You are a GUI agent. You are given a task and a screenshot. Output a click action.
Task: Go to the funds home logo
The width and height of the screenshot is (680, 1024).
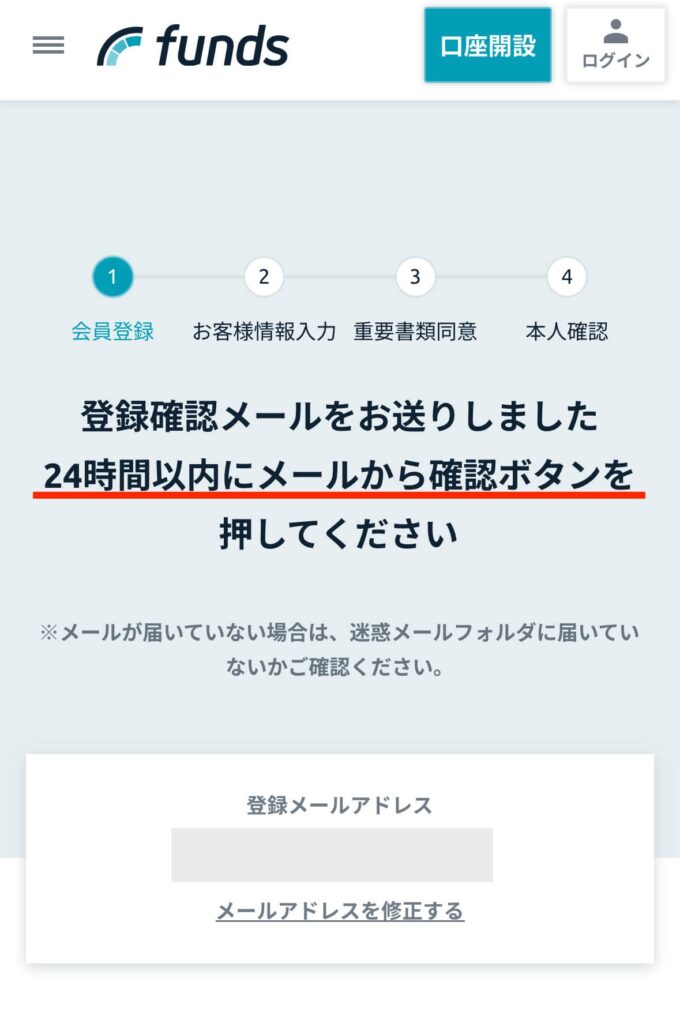coord(193,47)
